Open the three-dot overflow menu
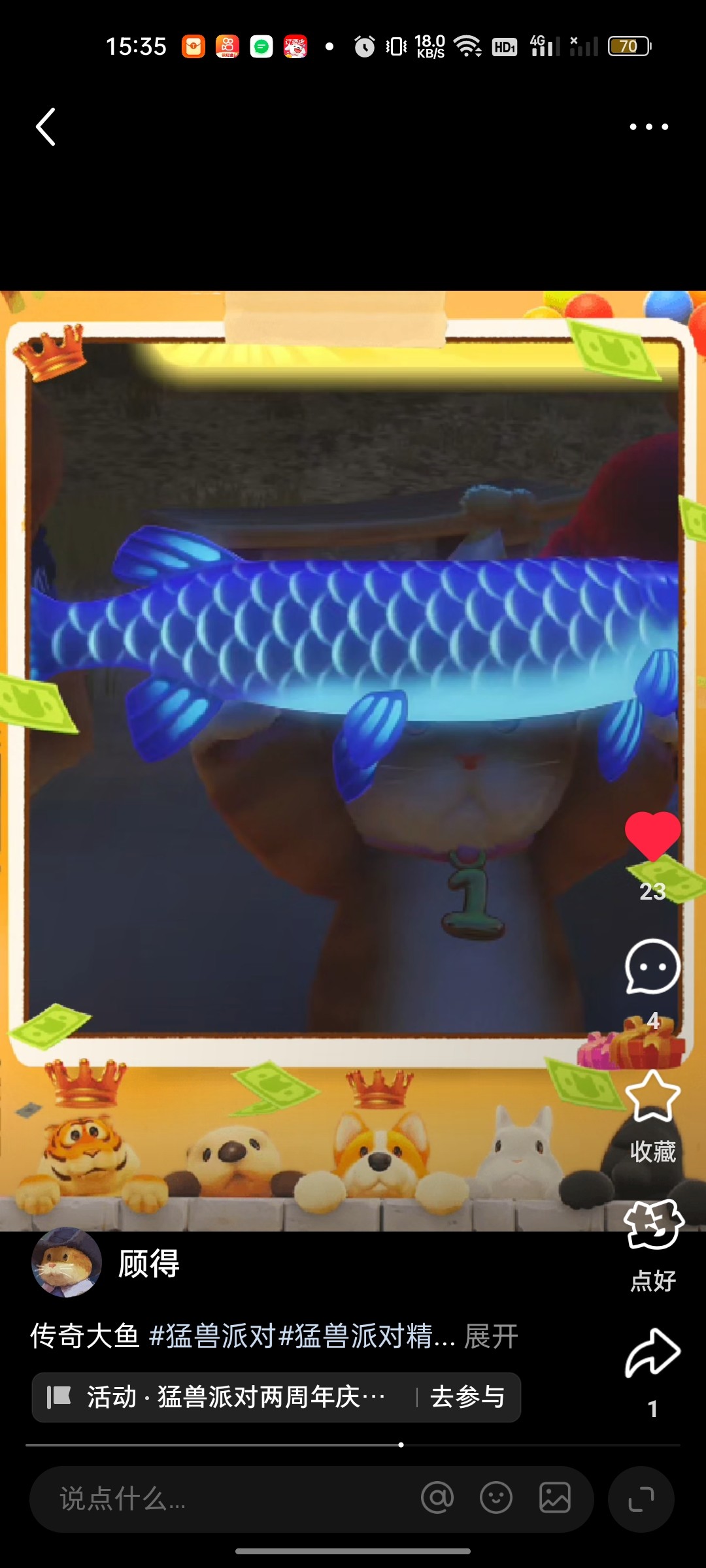The image size is (706, 1568). tap(648, 127)
